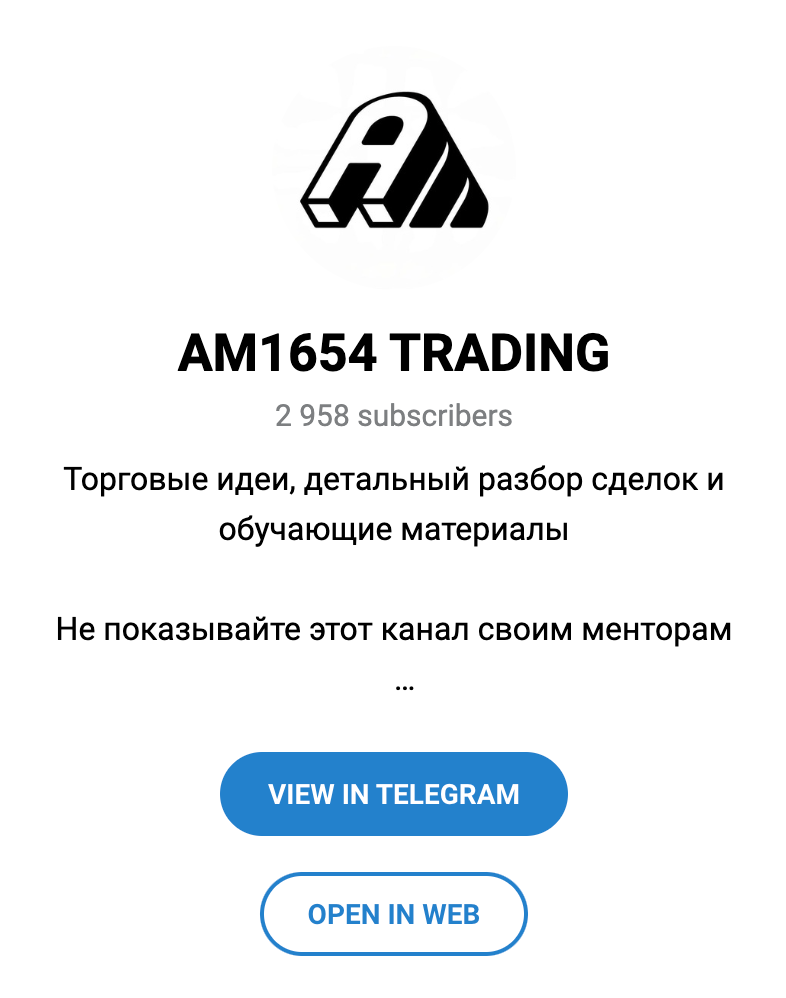This screenshot has height=998, width=786.
Task: Click the channel name heading text
Action: 393,354
